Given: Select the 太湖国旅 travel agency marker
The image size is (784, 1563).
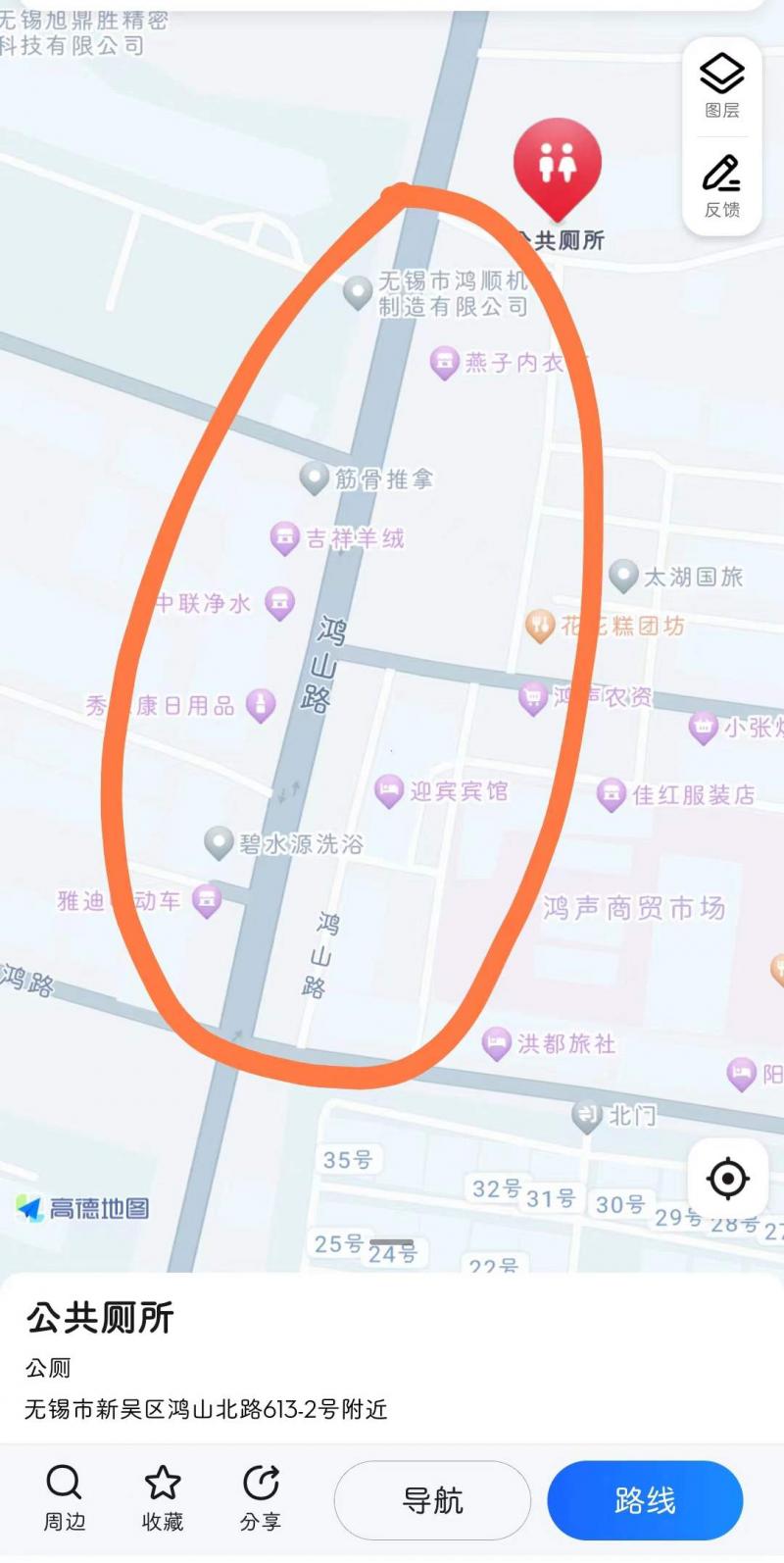Looking at the screenshot, I should [x=624, y=573].
